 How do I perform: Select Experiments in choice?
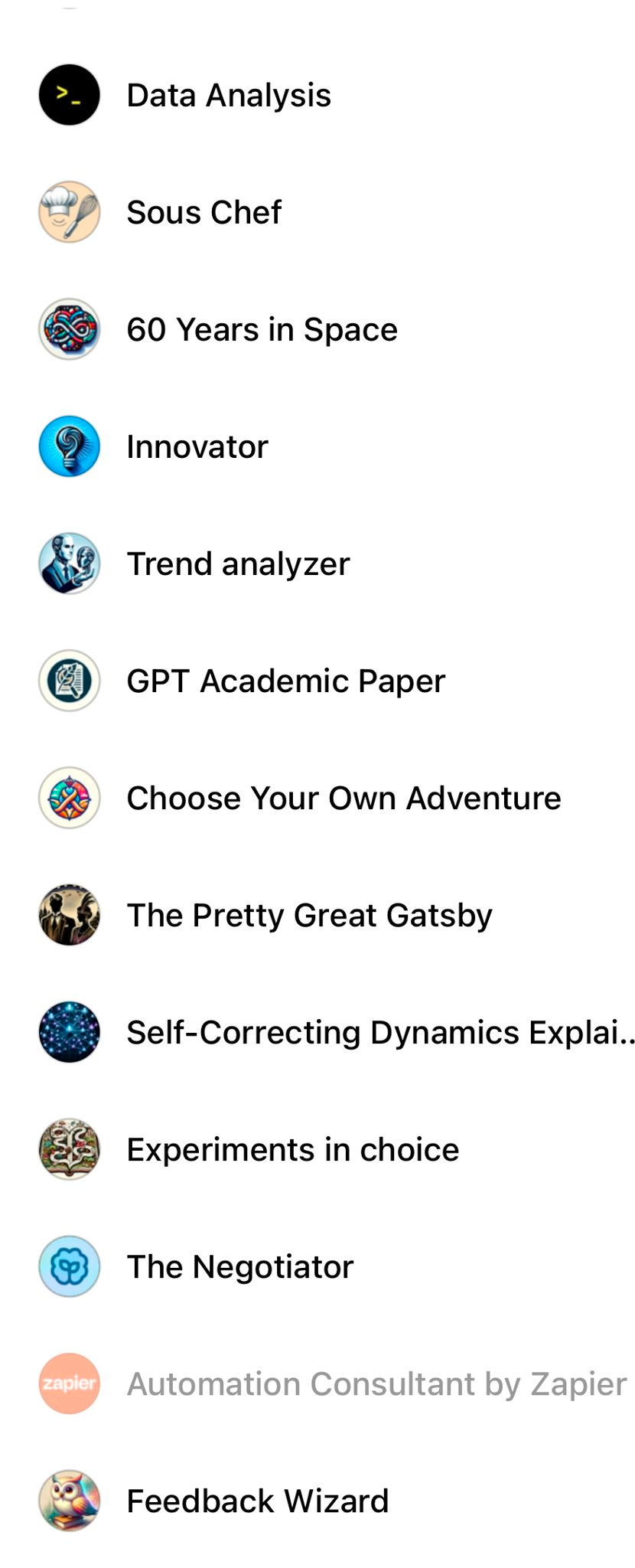click(x=292, y=1150)
